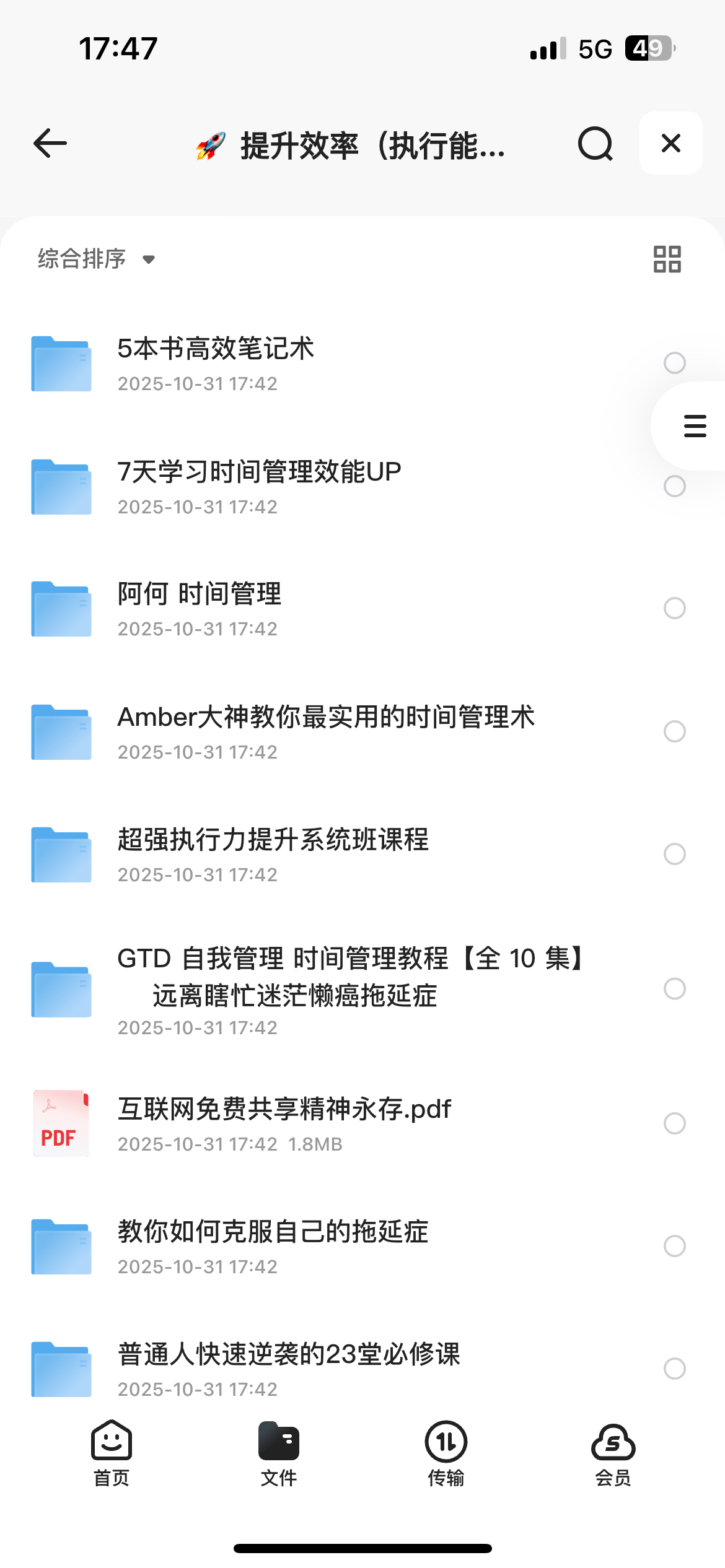The width and height of the screenshot is (725, 1568).
Task: Switch to the 传输 tab
Action: tap(446, 1453)
